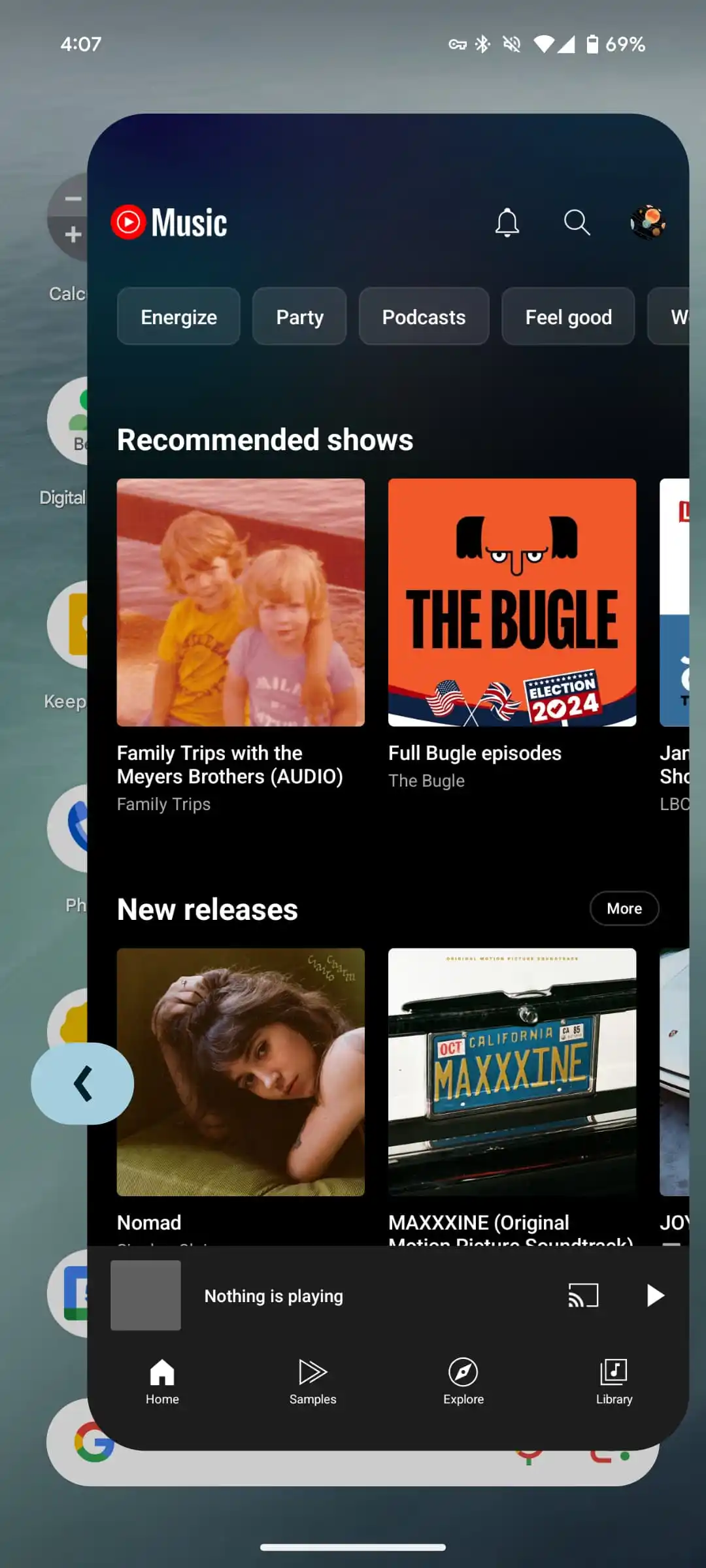Tap More next to New releases
Screen dimensions: 706x1568
tap(624, 908)
